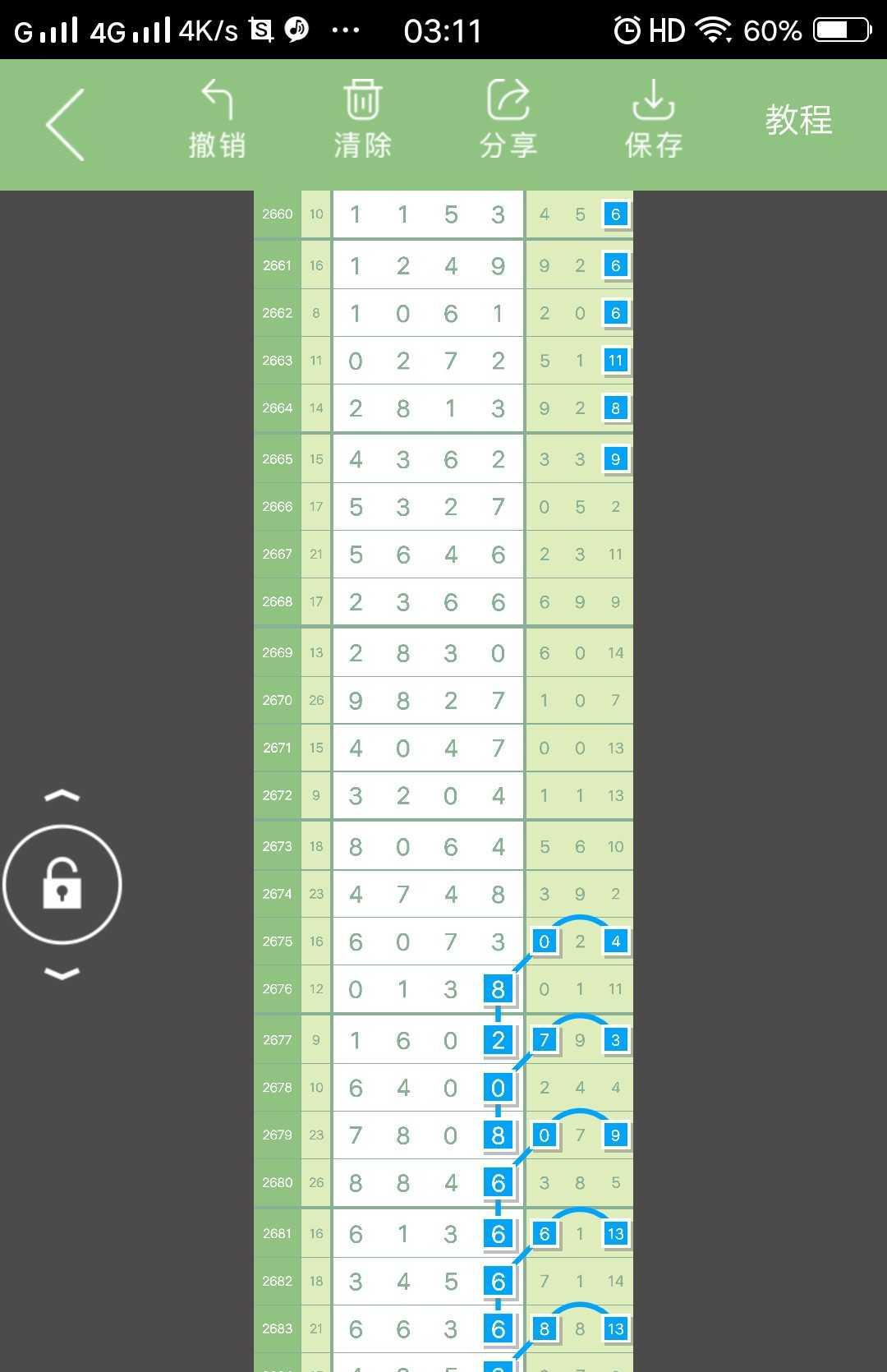The width and height of the screenshot is (887, 1372).
Task: Open the 教程 tutorial
Action: pyautogui.click(x=798, y=121)
